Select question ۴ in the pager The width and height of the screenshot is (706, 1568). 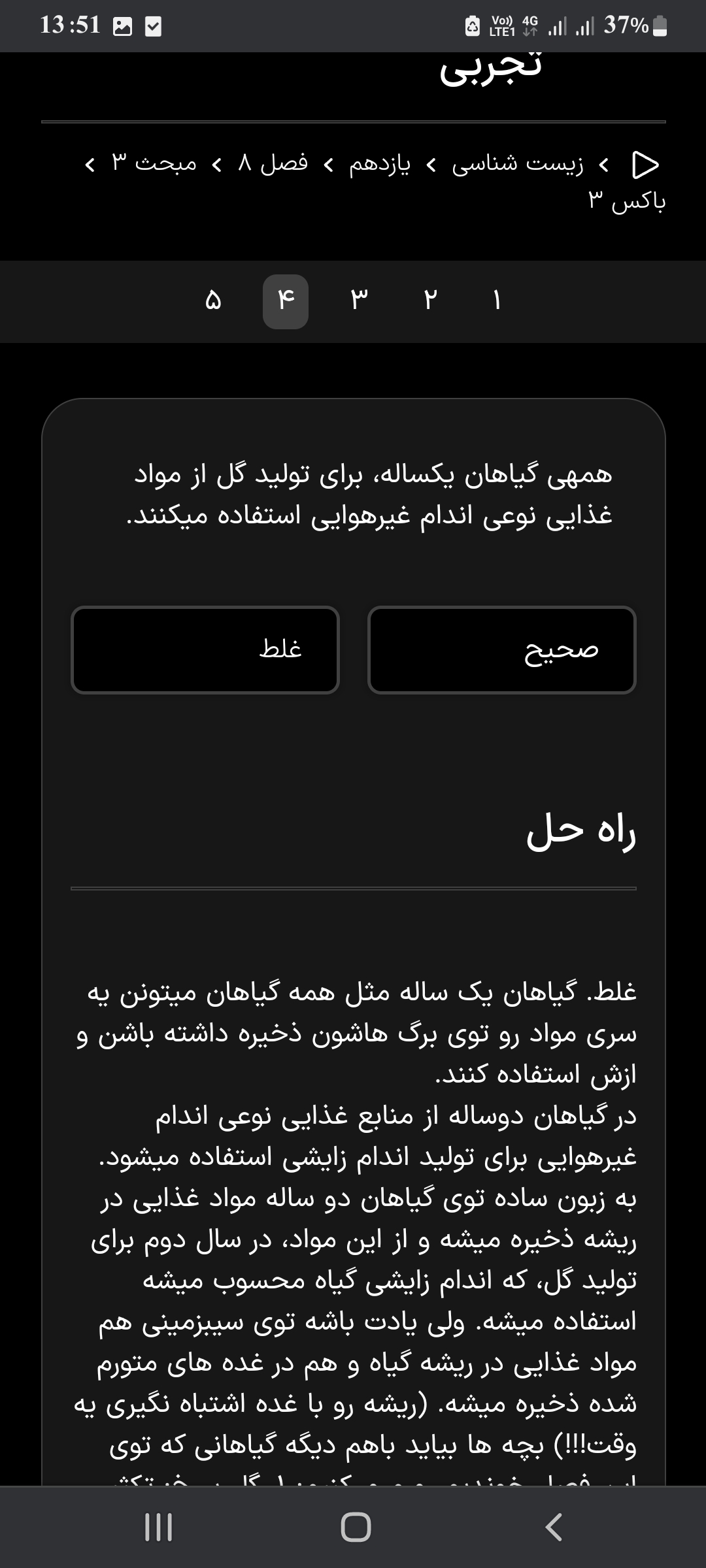click(x=286, y=301)
